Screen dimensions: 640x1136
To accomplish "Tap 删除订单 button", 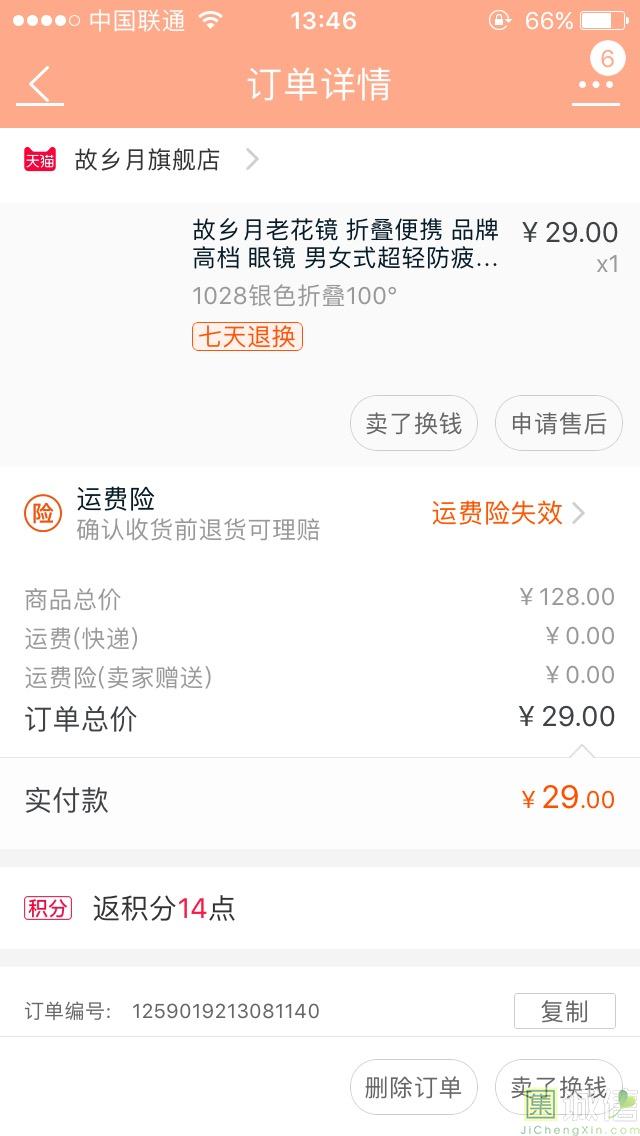I will (414, 1087).
